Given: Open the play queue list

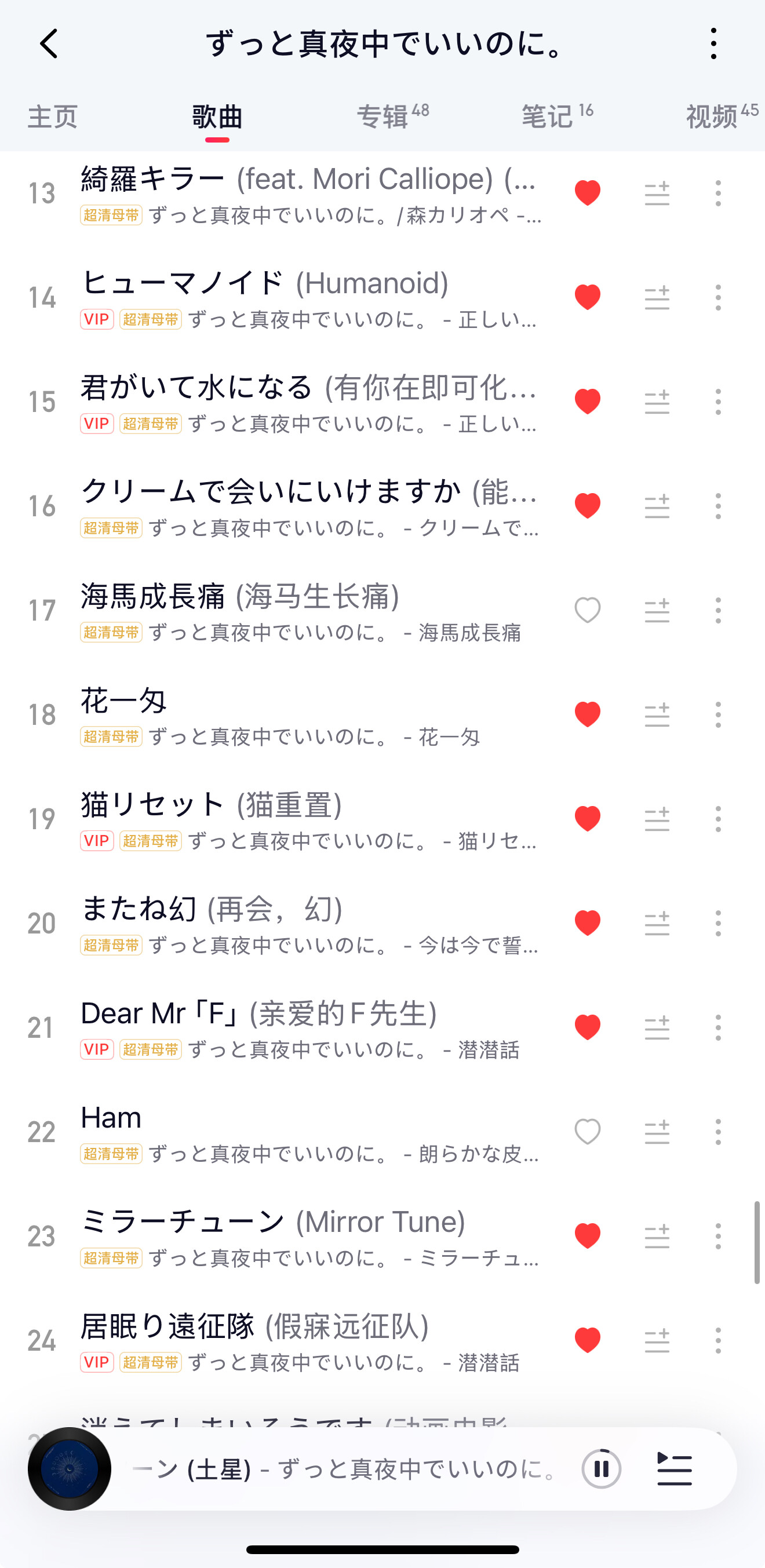Looking at the screenshot, I should click(675, 1469).
